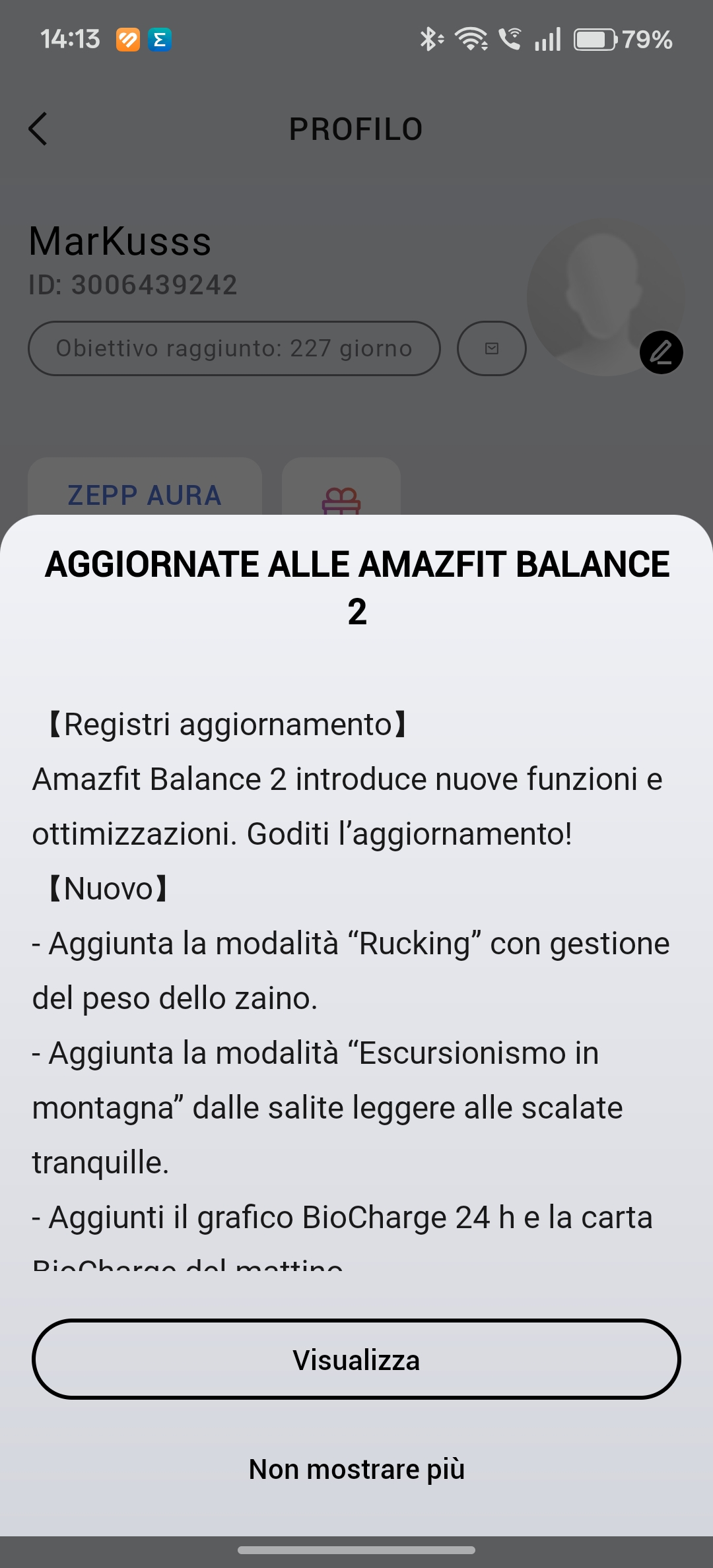713x1568 pixels.
Task: Tap Visualizza to view the update
Action: 356,1359
